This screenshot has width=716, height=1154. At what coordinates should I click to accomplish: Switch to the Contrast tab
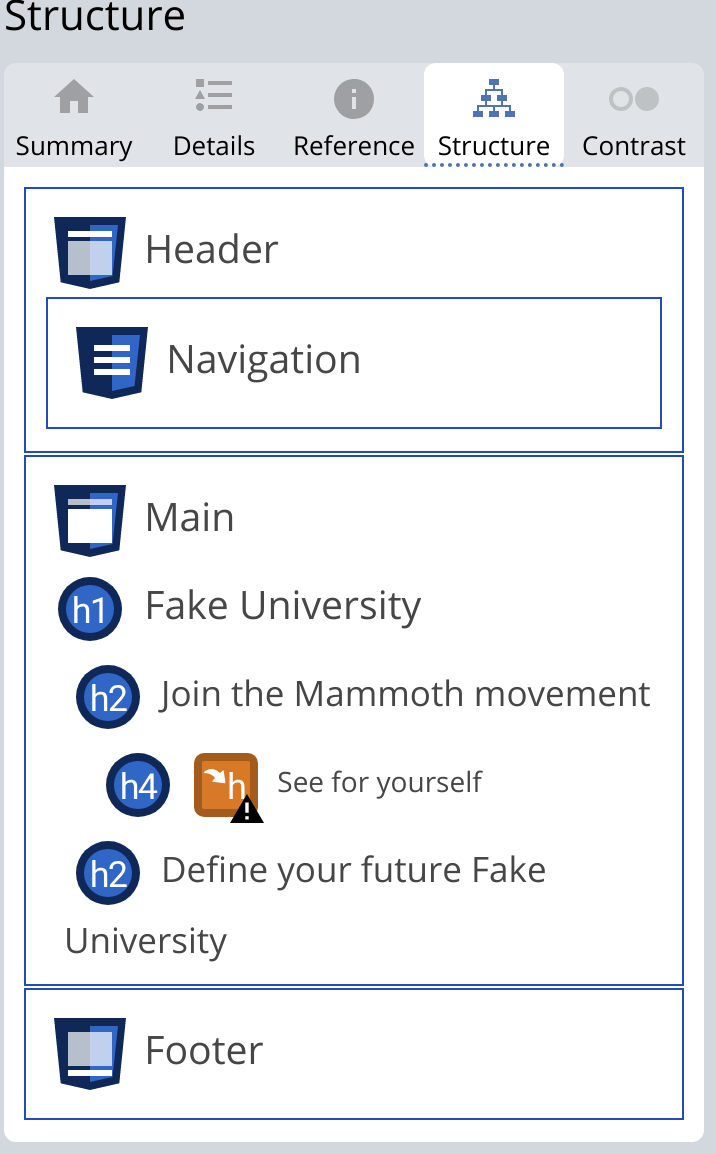[x=634, y=118]
